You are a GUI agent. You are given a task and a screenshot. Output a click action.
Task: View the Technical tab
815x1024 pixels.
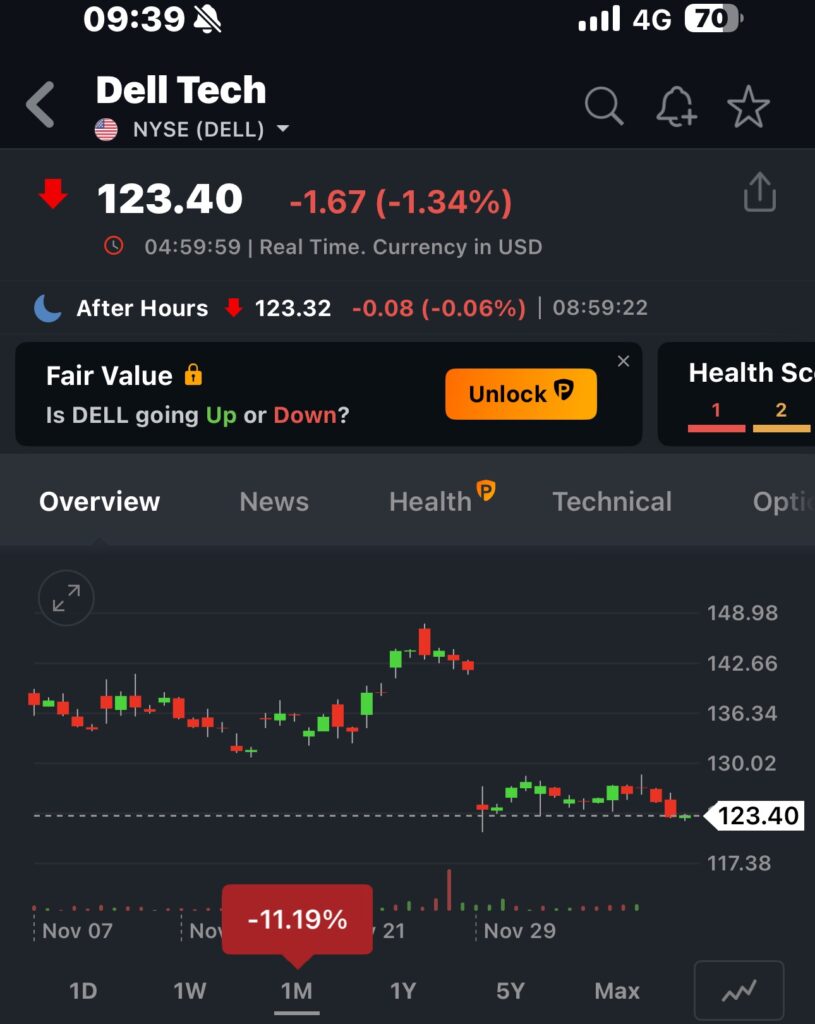pos(612,502)
